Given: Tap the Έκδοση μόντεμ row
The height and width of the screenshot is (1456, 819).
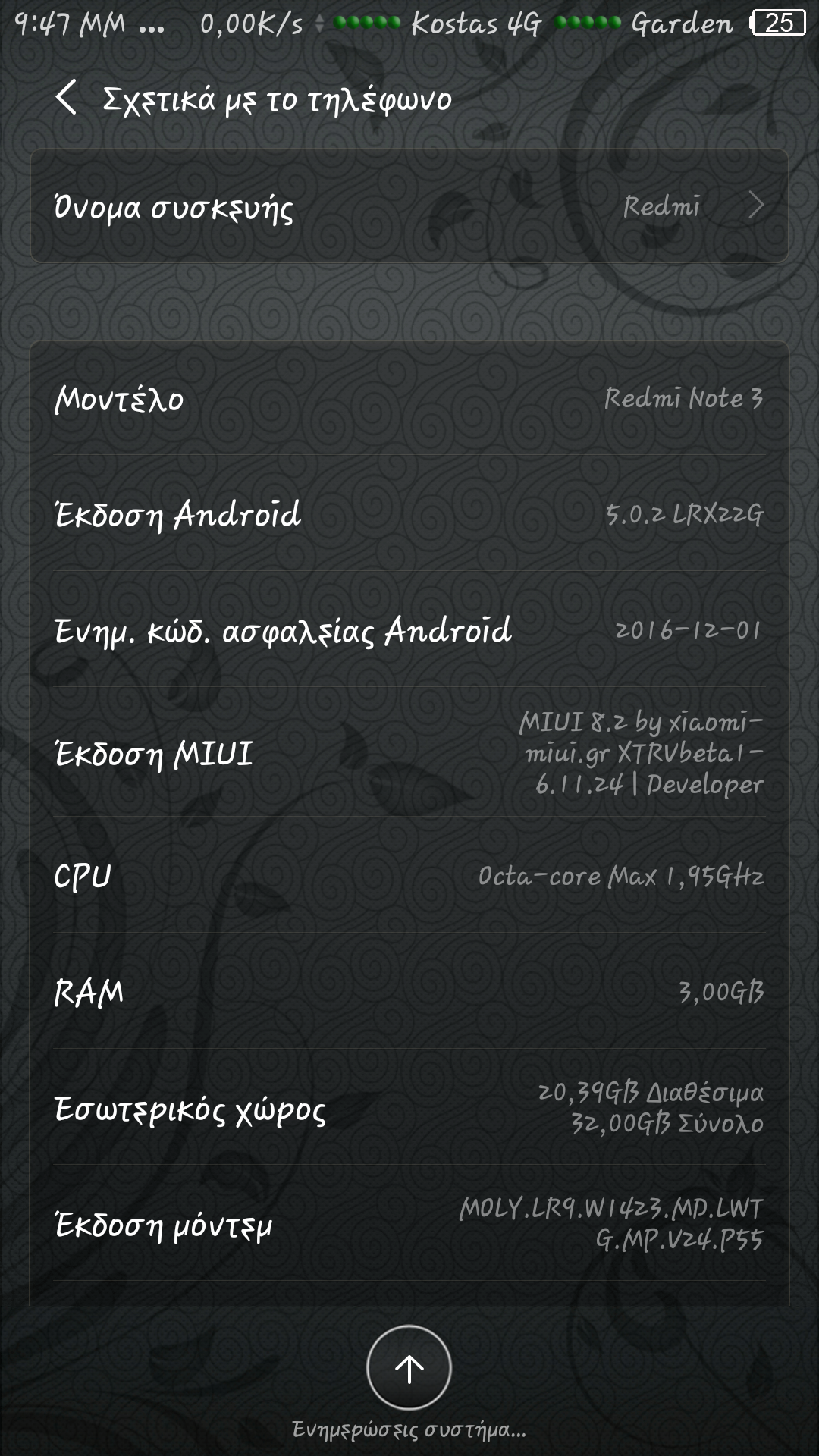Looking at the screenshot, I should coord(409,1223).
